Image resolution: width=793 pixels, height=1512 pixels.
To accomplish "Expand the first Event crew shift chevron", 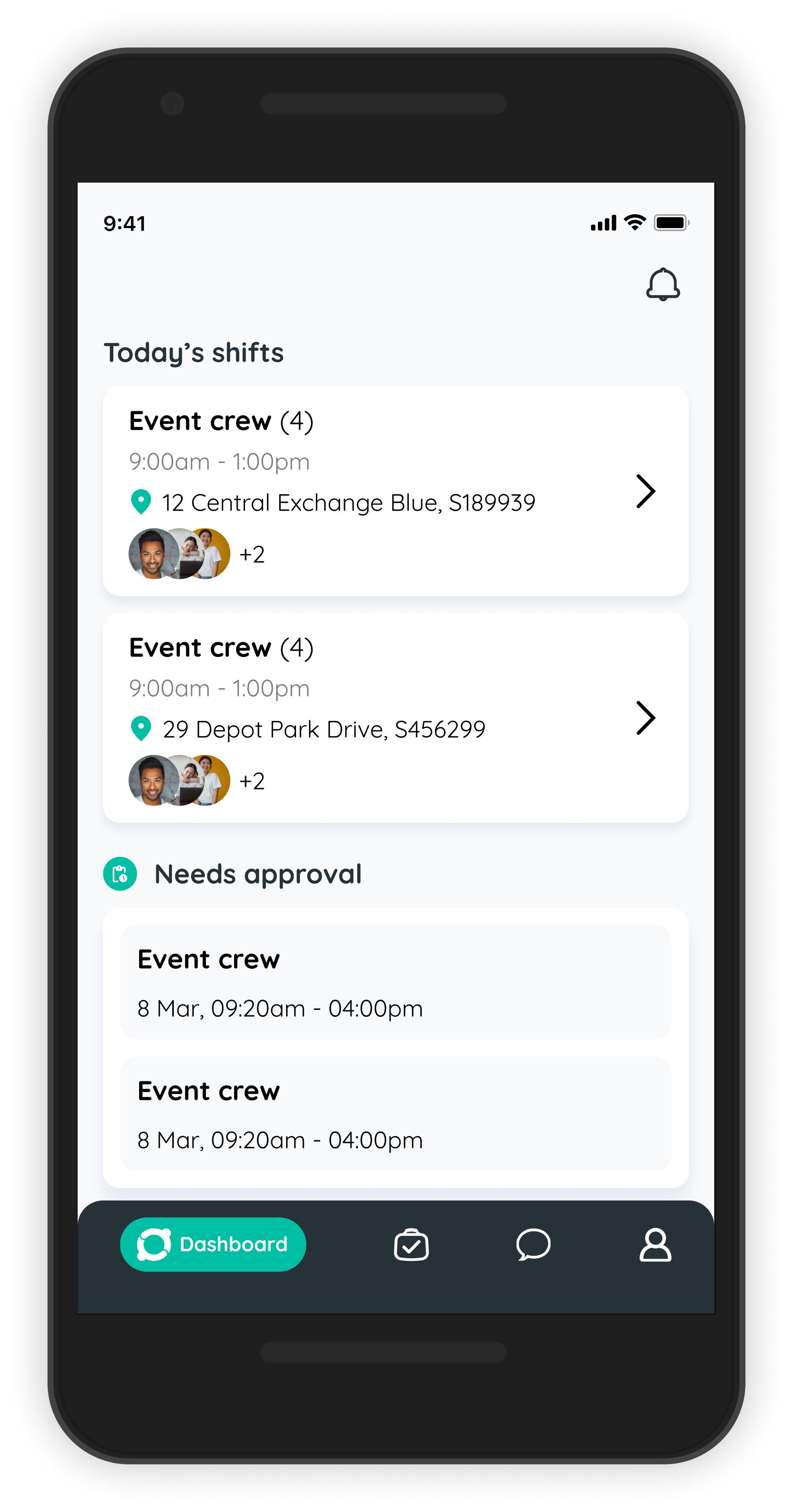I will pos(646,492).
